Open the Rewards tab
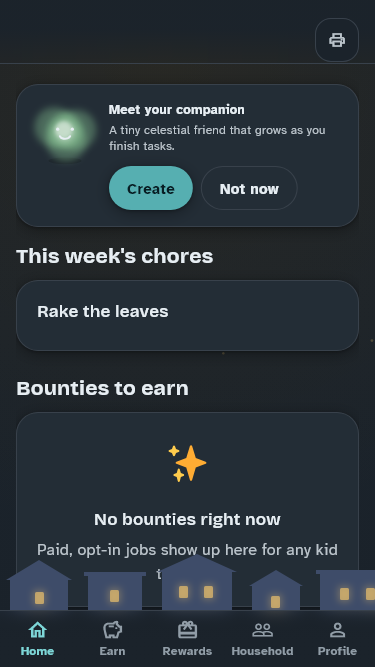The image size is (375, 667). pos(187,638)
